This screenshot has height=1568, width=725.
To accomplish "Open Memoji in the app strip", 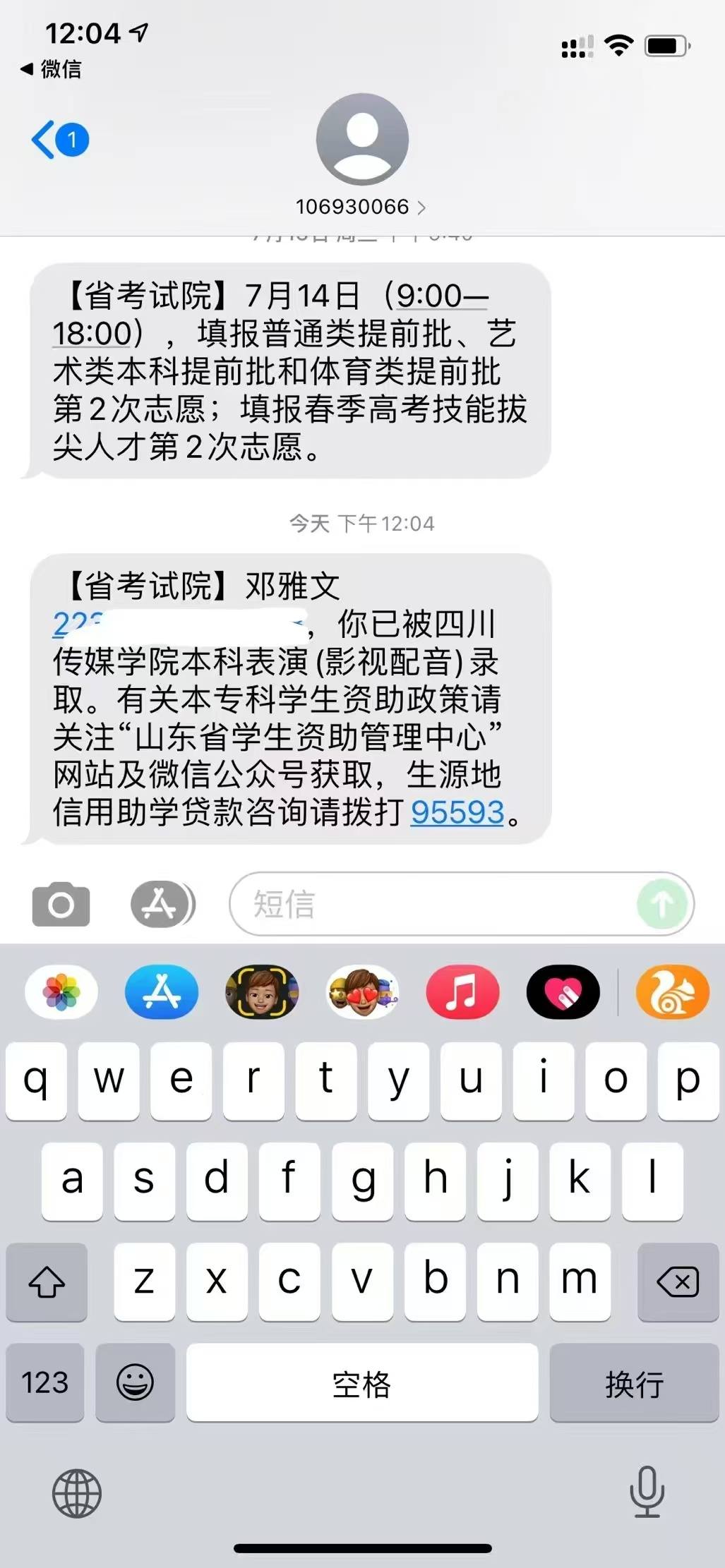I will (262, 991).
